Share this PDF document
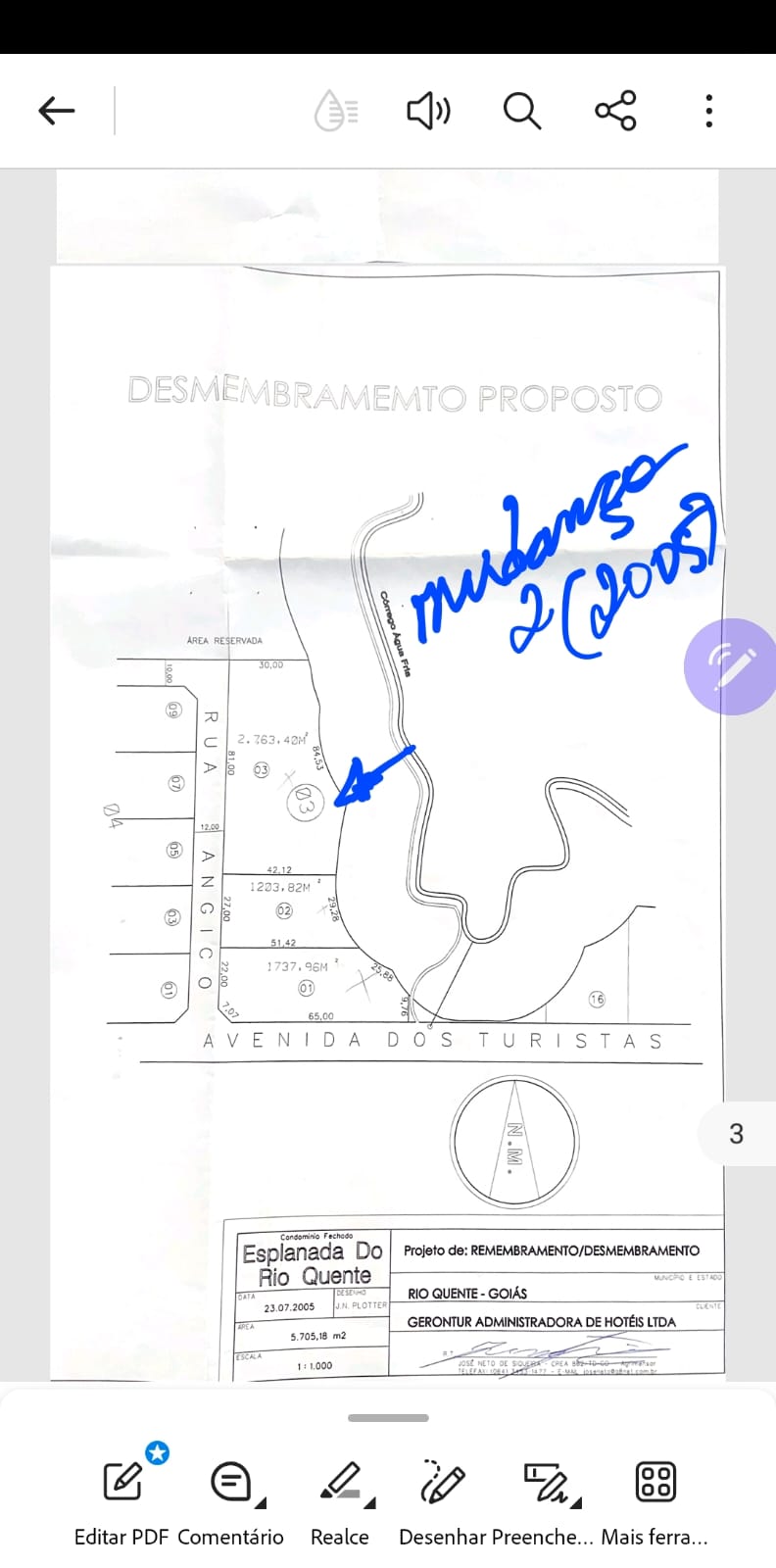Screen dimensions: 776x1568 [615, 111]
